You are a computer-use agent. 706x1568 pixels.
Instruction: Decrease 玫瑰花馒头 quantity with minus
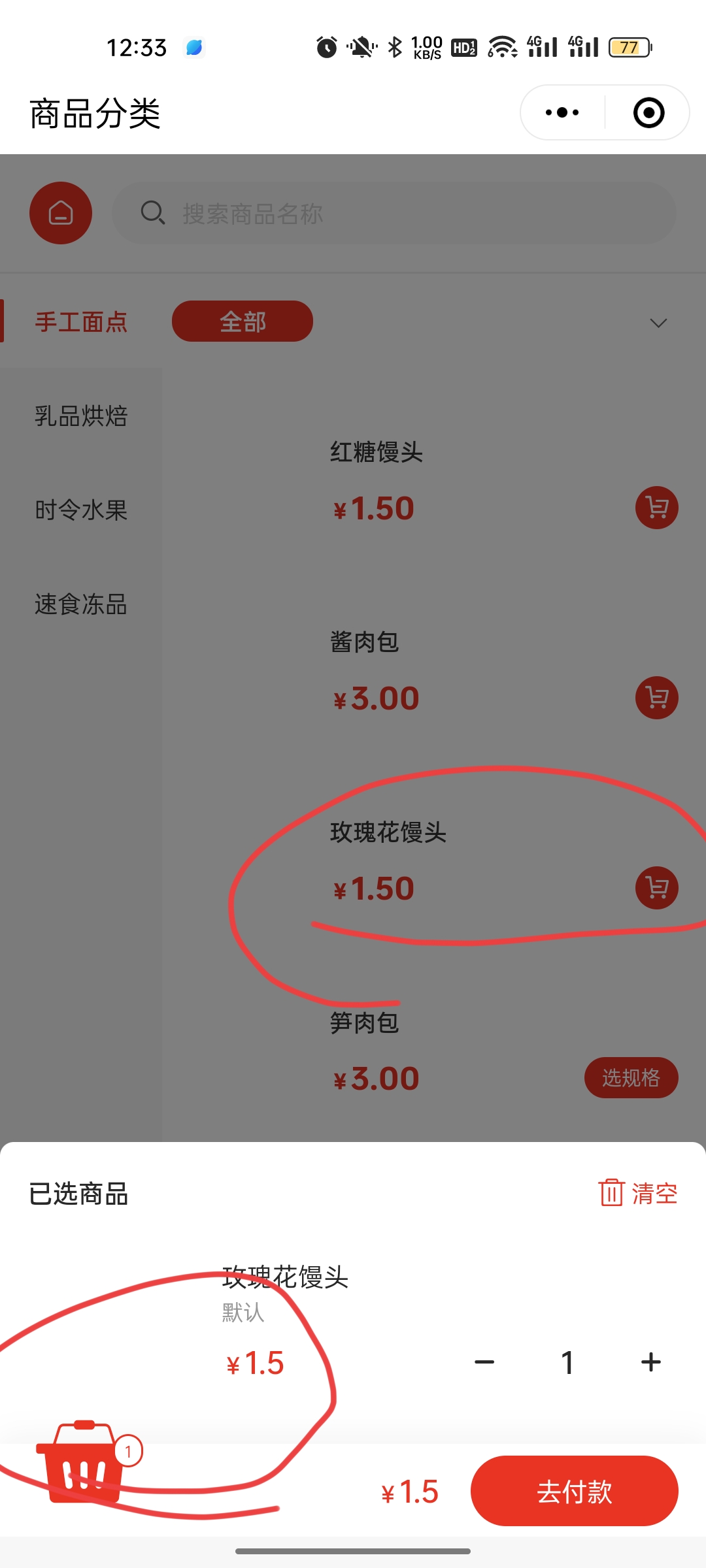tap(484, 1362)
